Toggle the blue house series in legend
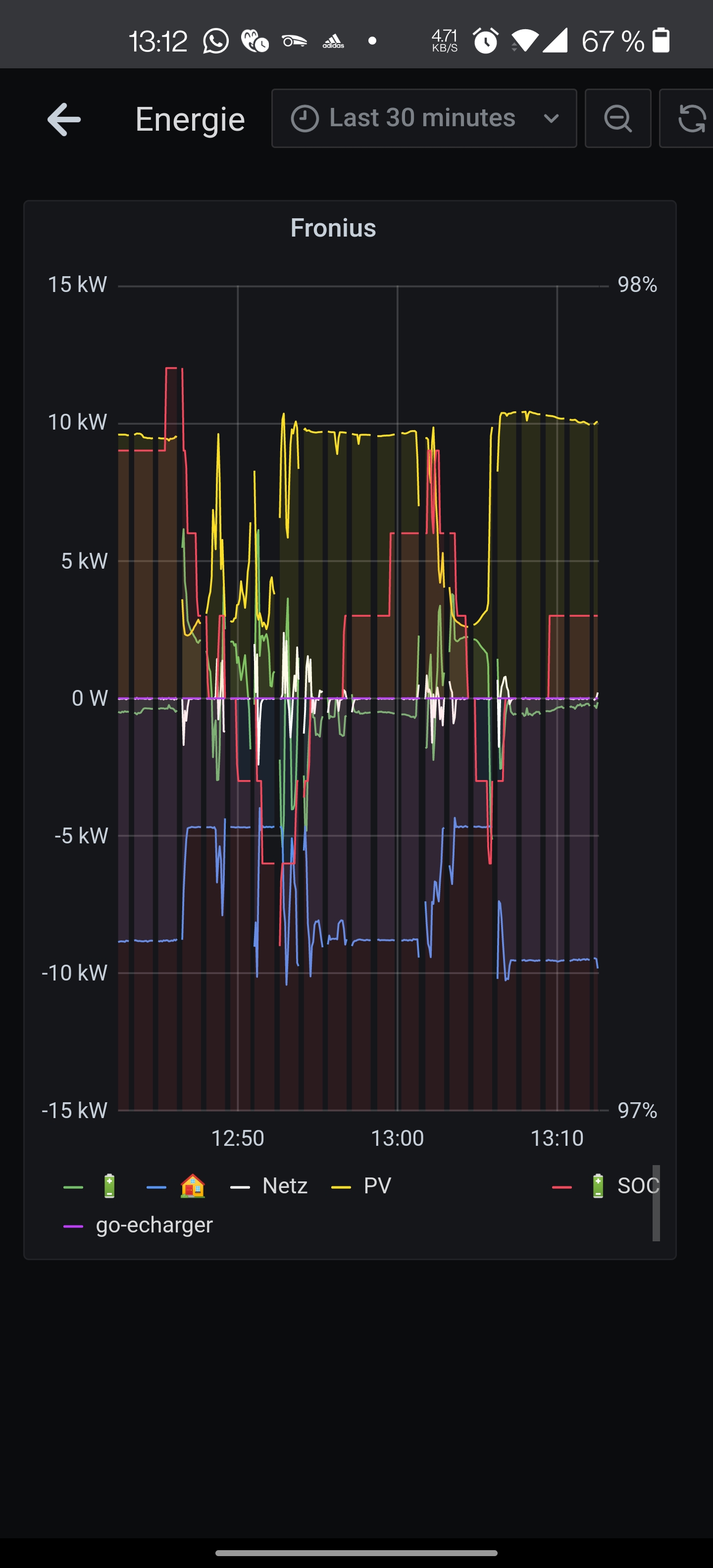The width and height of the screenshot is (713, 1568). click(x=193, y=1186)
